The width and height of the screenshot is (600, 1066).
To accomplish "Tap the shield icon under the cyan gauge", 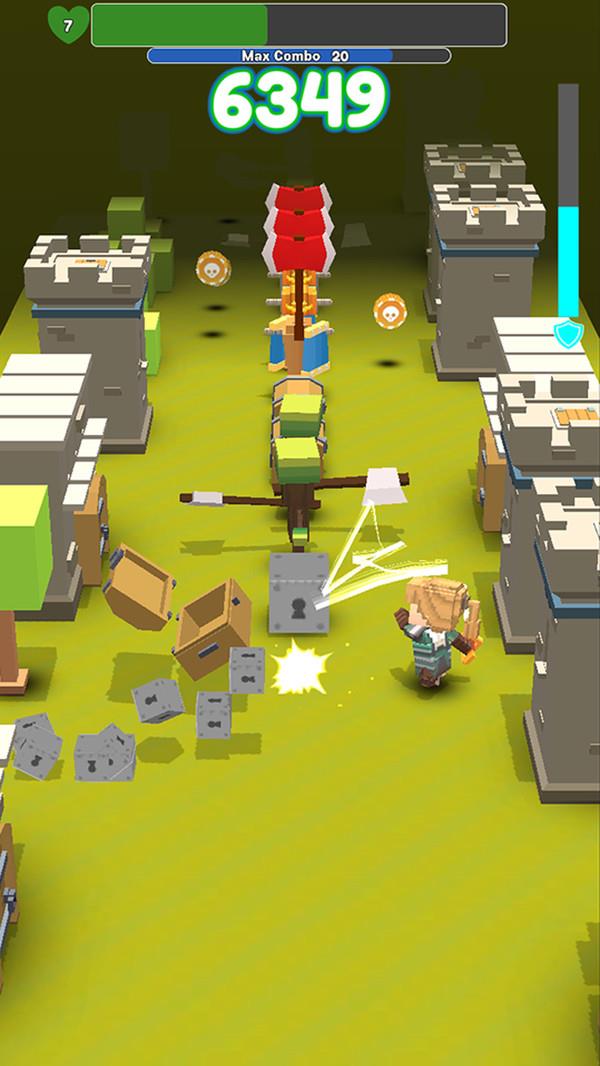I will coord(568,335).
